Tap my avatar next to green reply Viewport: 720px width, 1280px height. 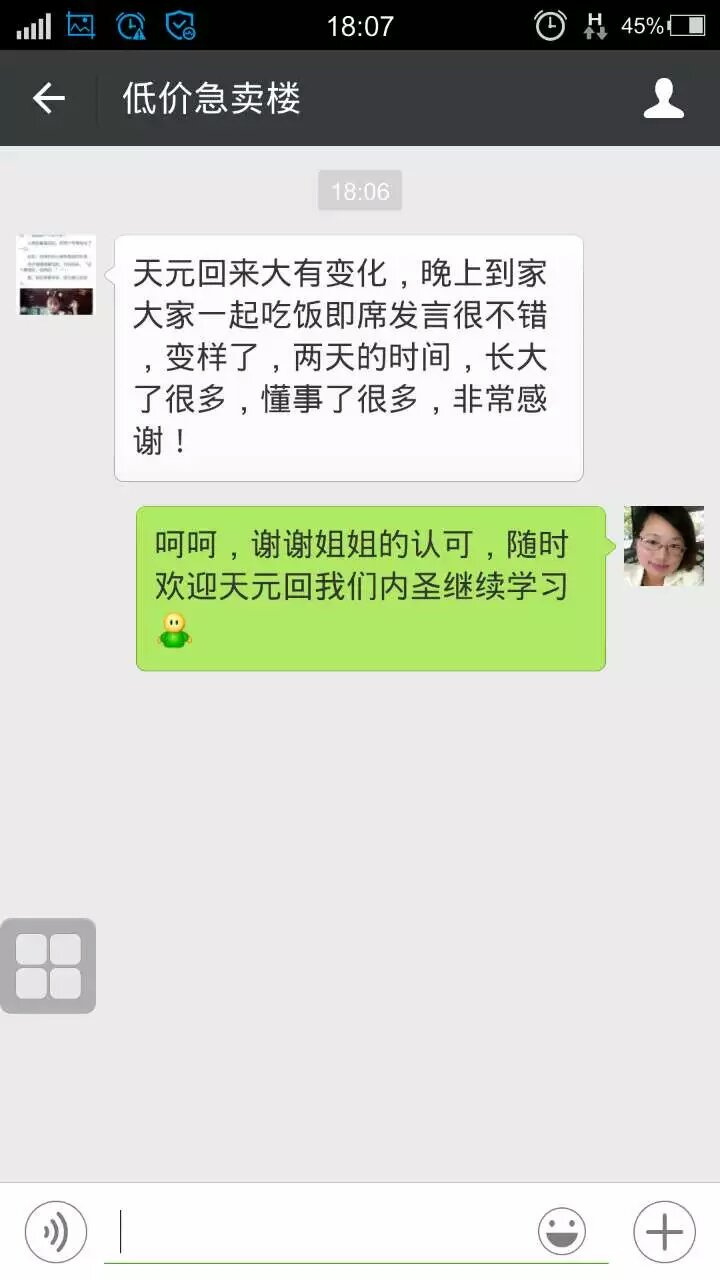[664, 546]
